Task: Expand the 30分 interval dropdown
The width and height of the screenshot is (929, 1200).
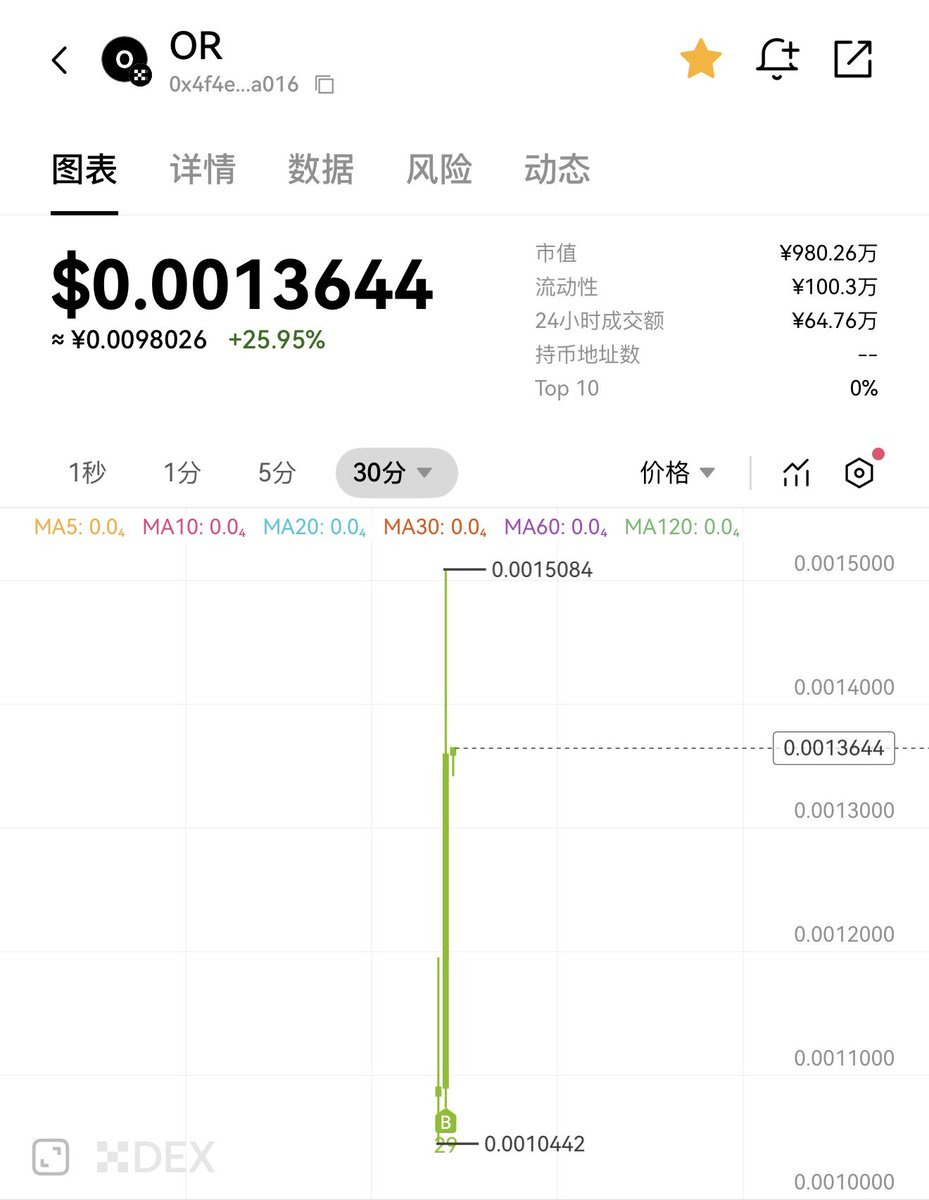Action: tap(395, 473)
